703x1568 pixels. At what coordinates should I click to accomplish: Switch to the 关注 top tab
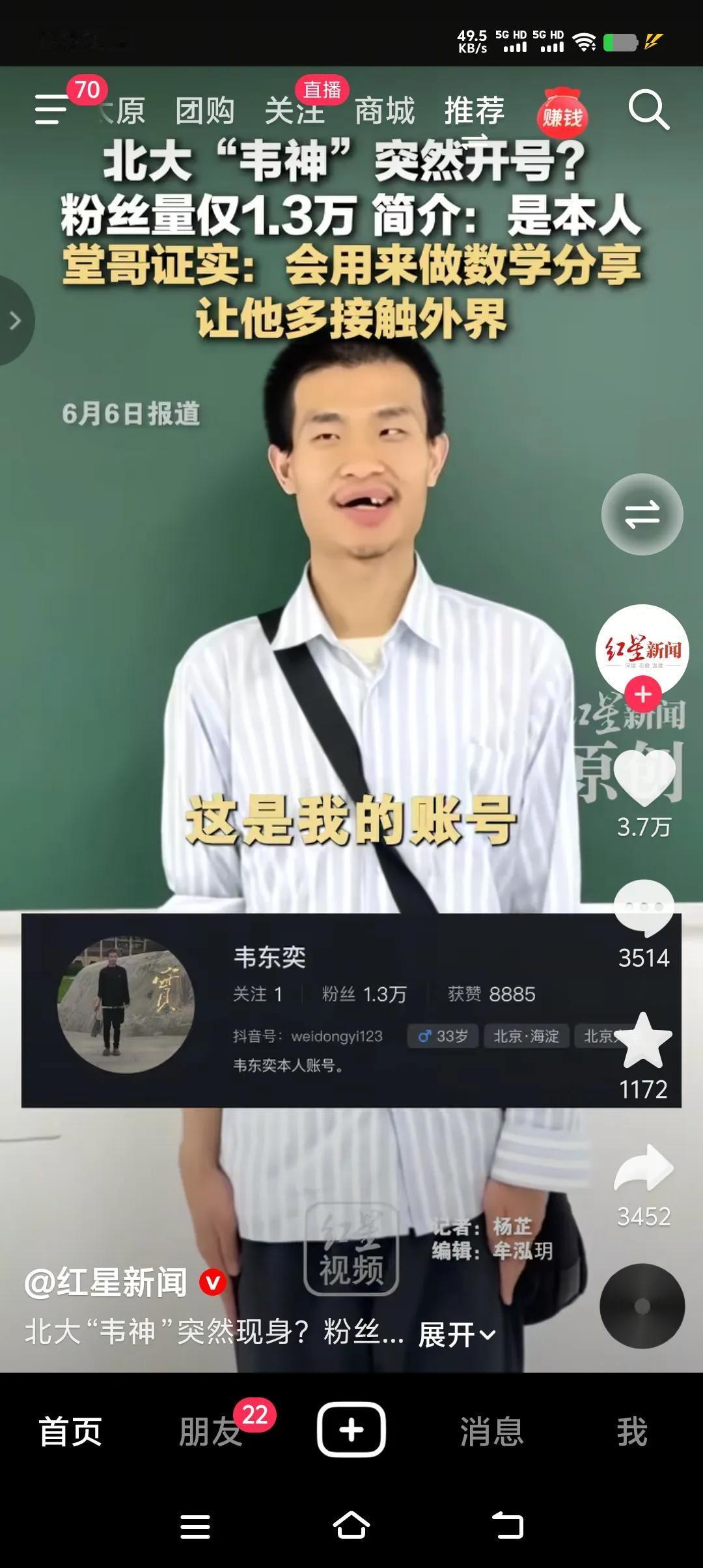[294, 111]
